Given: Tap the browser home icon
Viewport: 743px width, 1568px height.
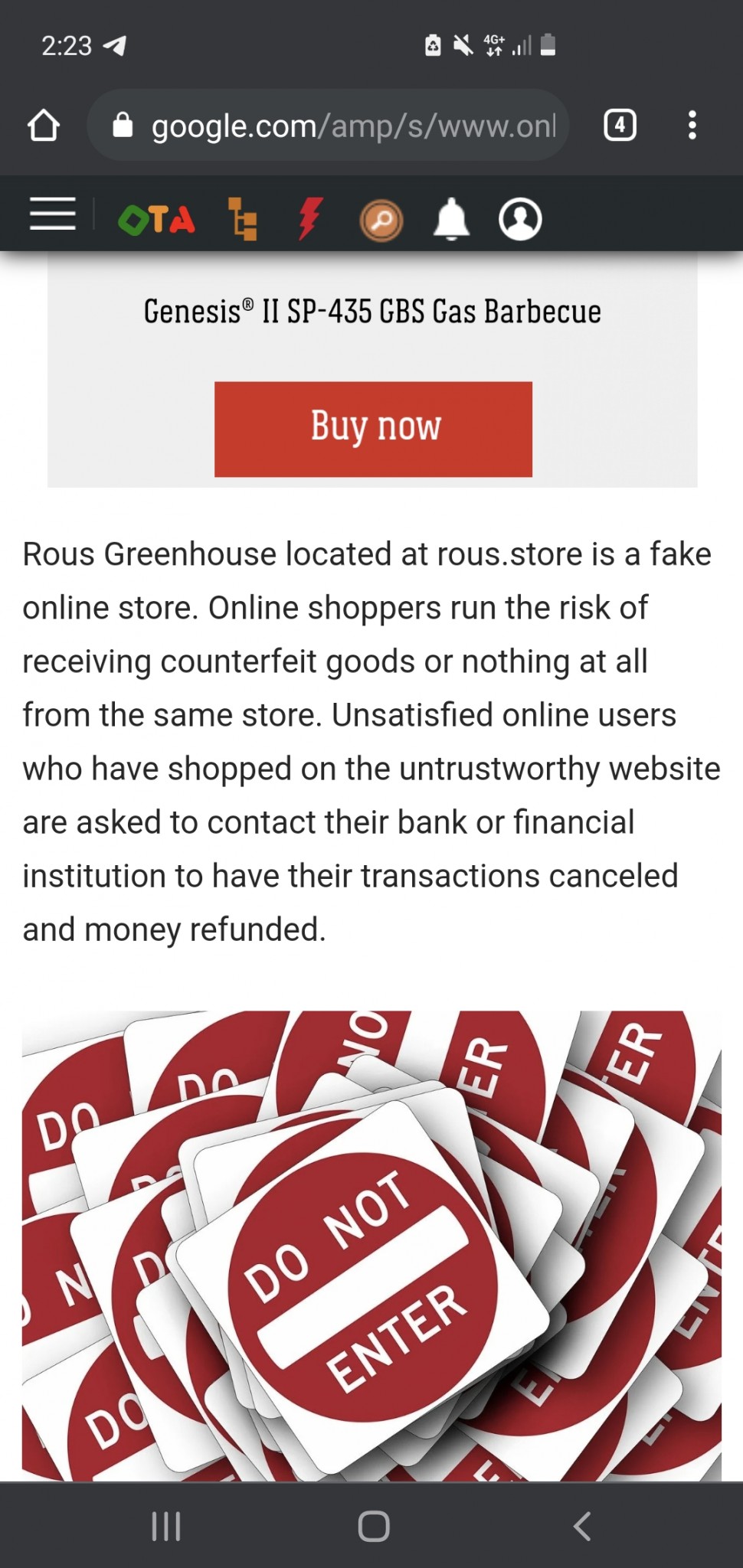Looking at the screenshot, I should [44, 126].
